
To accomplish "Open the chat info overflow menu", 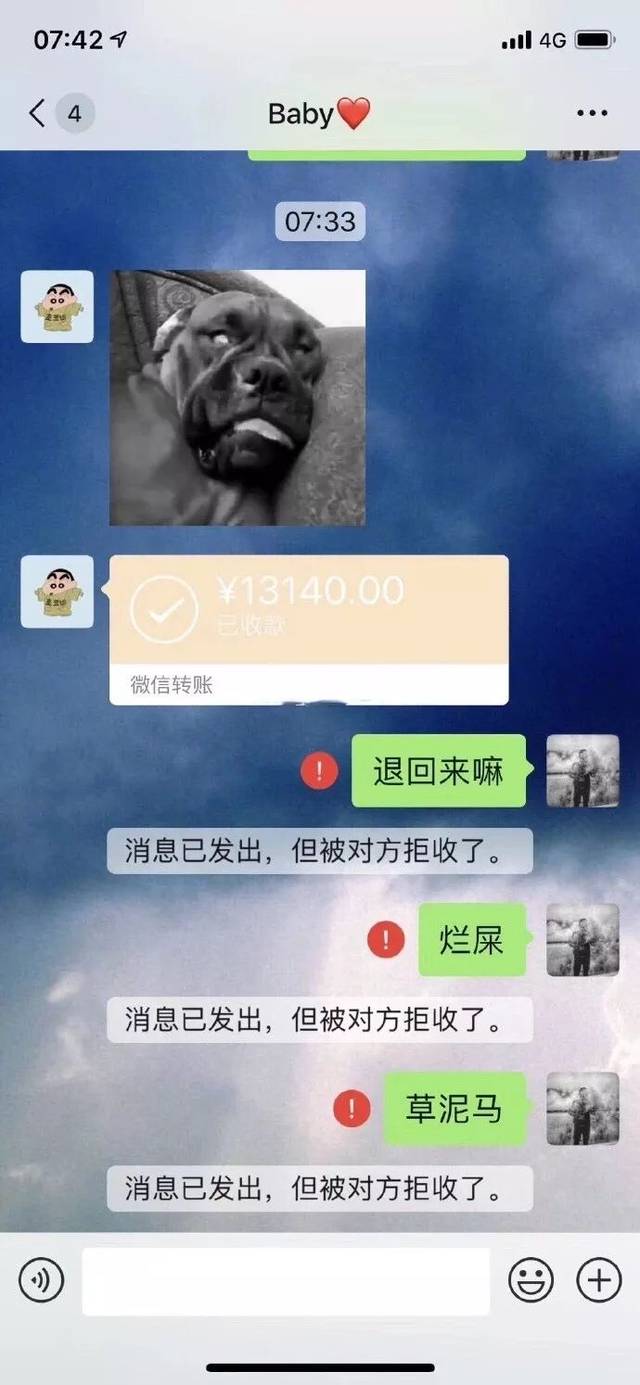I will point(592,114).
